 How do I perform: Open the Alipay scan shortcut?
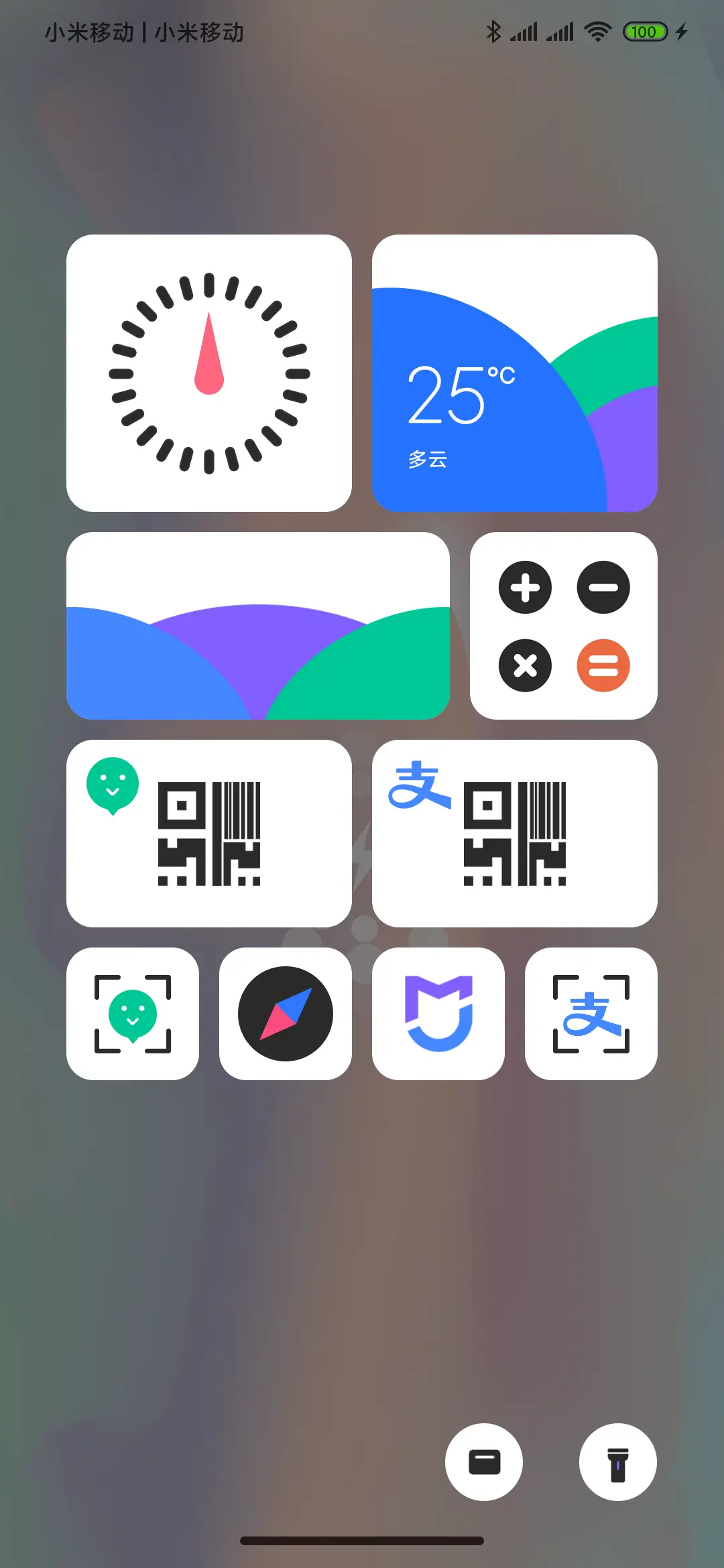591,1013
